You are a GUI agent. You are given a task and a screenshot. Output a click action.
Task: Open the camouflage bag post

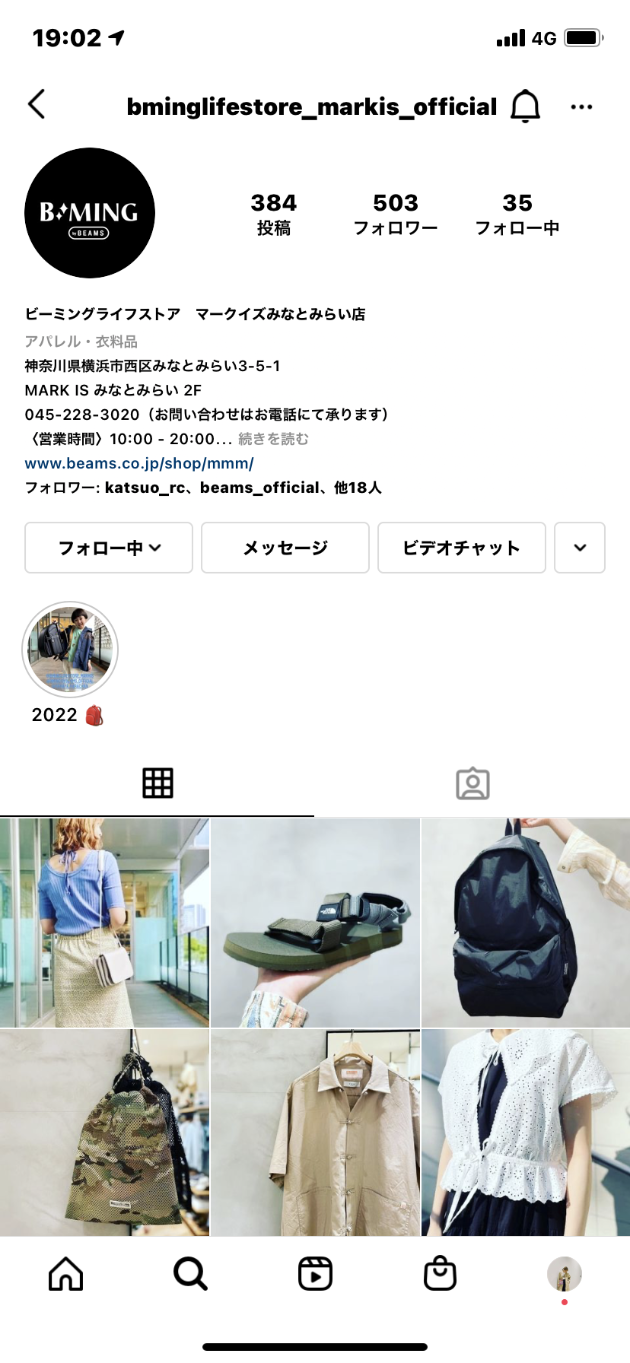104,1132
